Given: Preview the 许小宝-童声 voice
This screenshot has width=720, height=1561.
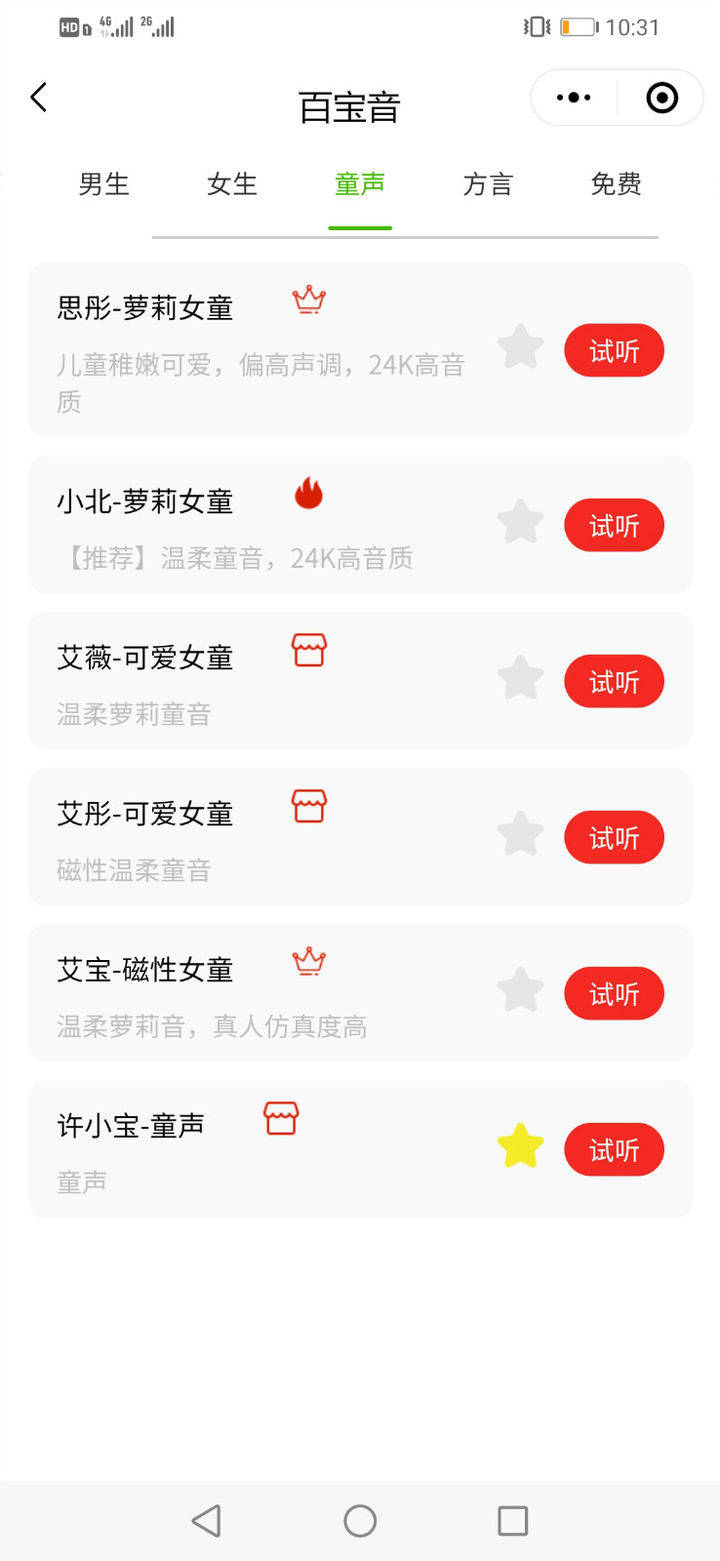Looking at the screenshot, I should click(x=614, y=1150).
